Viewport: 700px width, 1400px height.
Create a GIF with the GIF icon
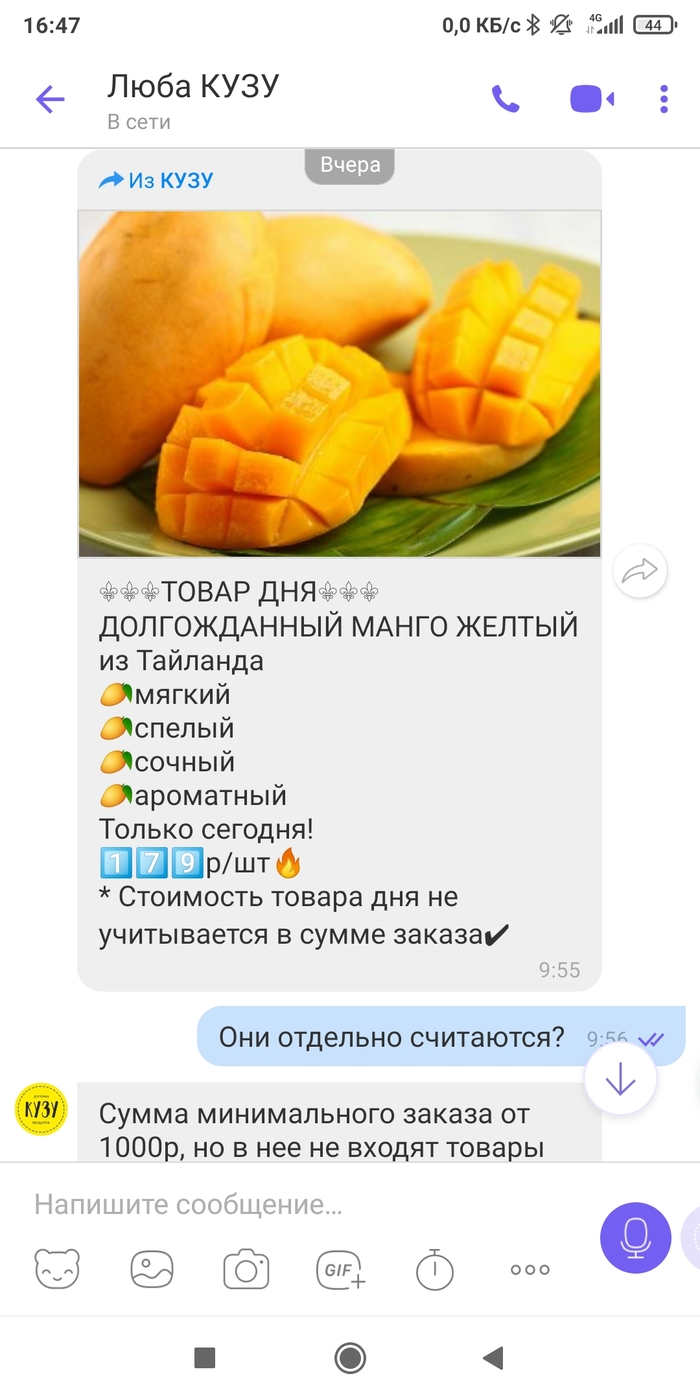coord(341,1269)
